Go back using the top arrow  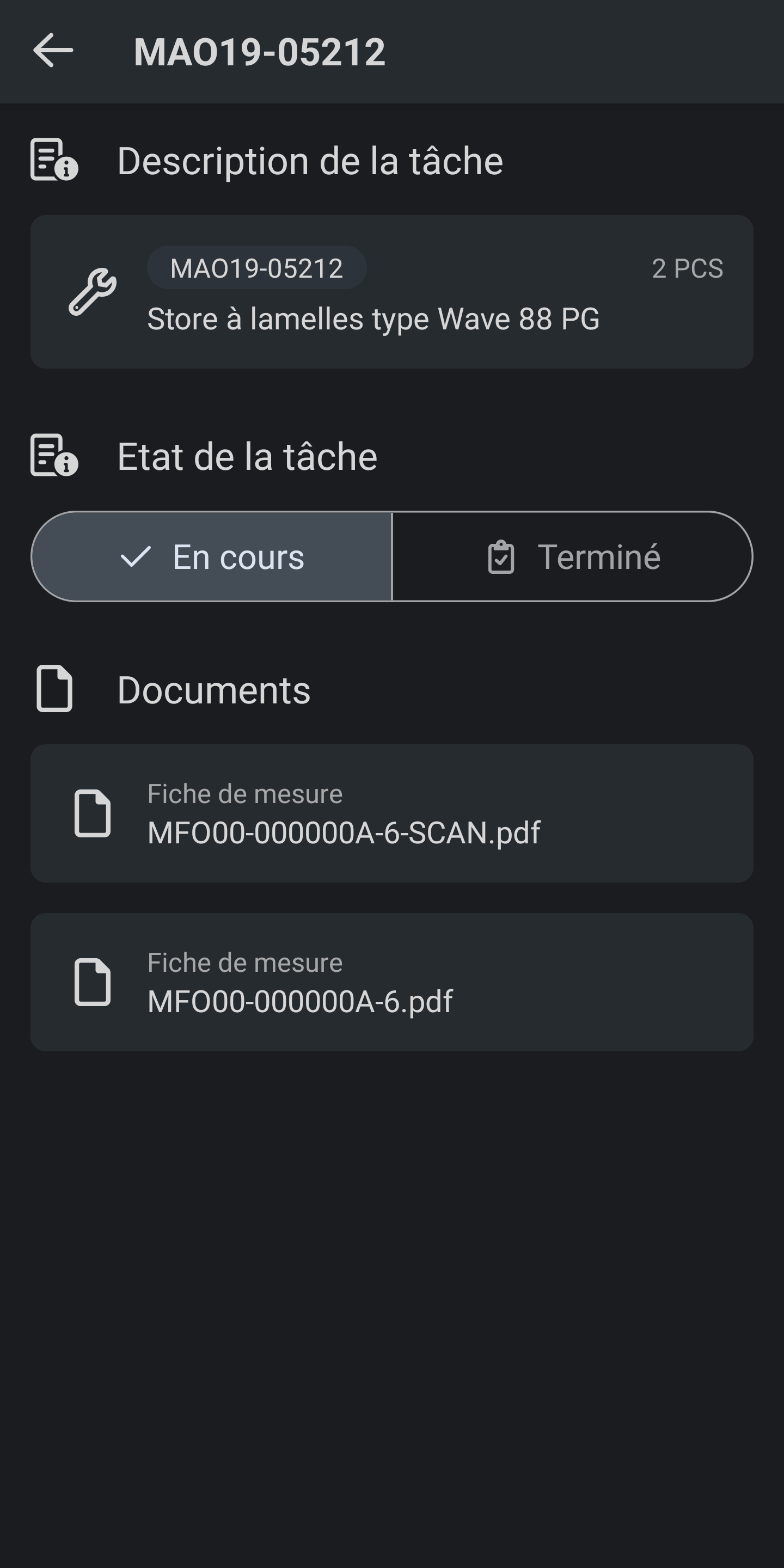coord(53,51)
